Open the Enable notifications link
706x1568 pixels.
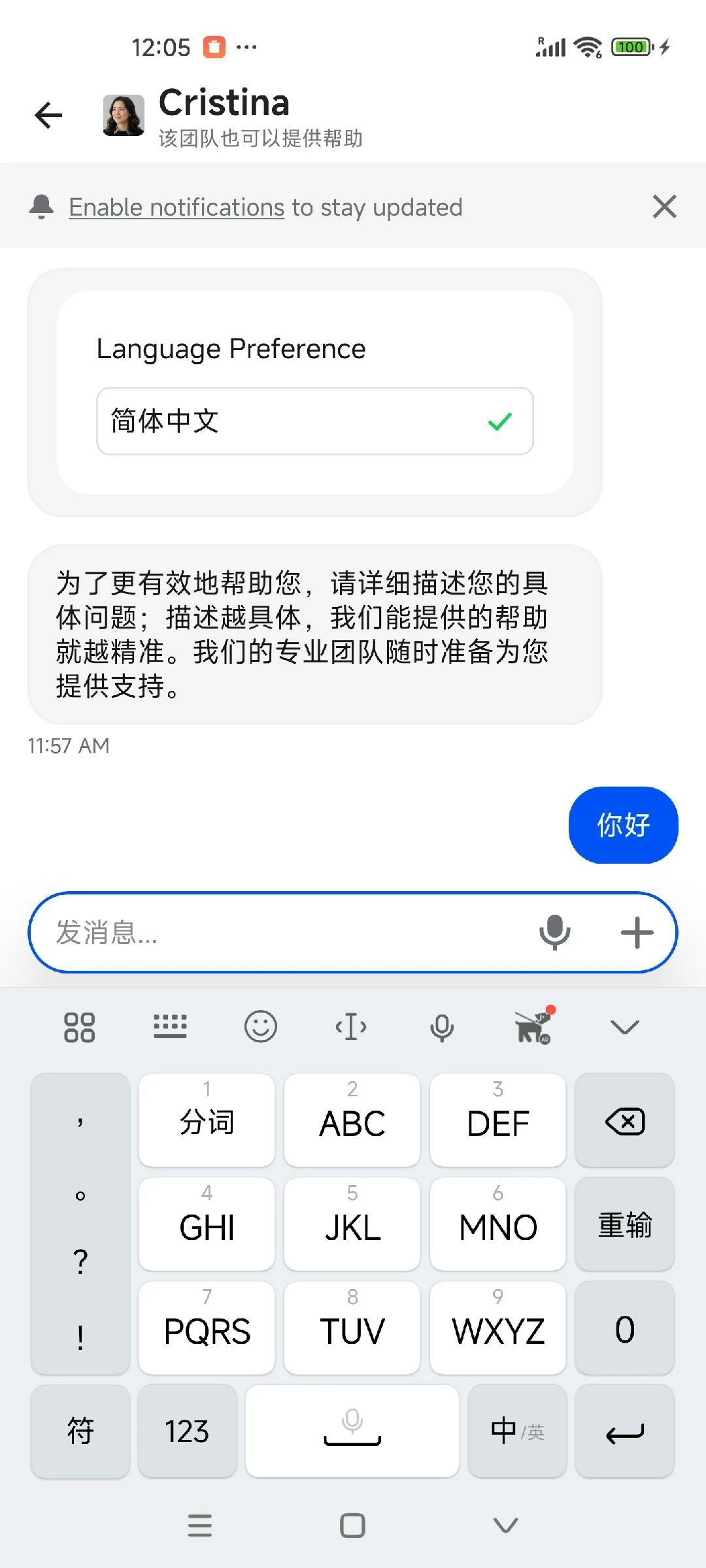pos(176,208)
